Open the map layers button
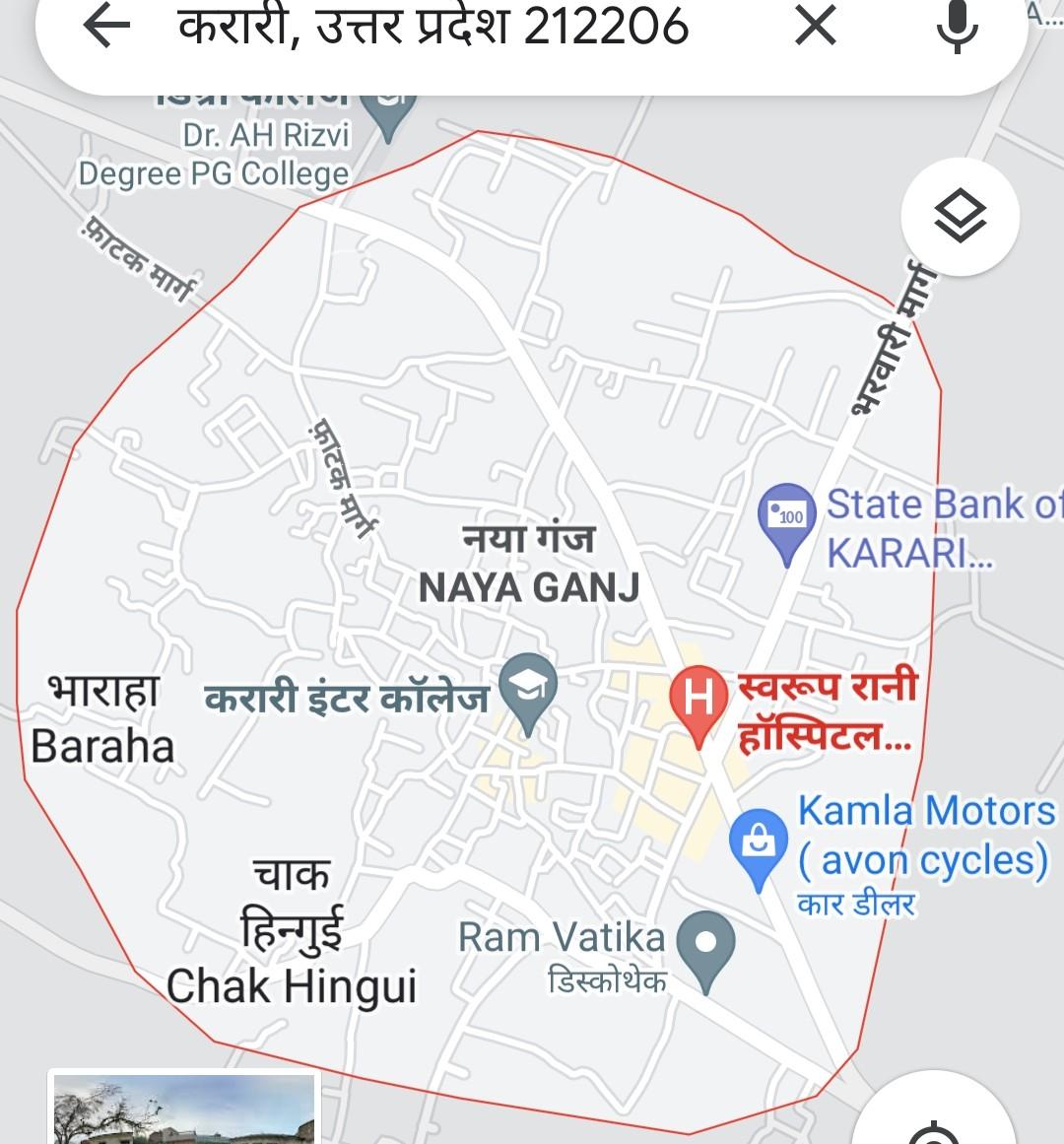 pos(960,217)
